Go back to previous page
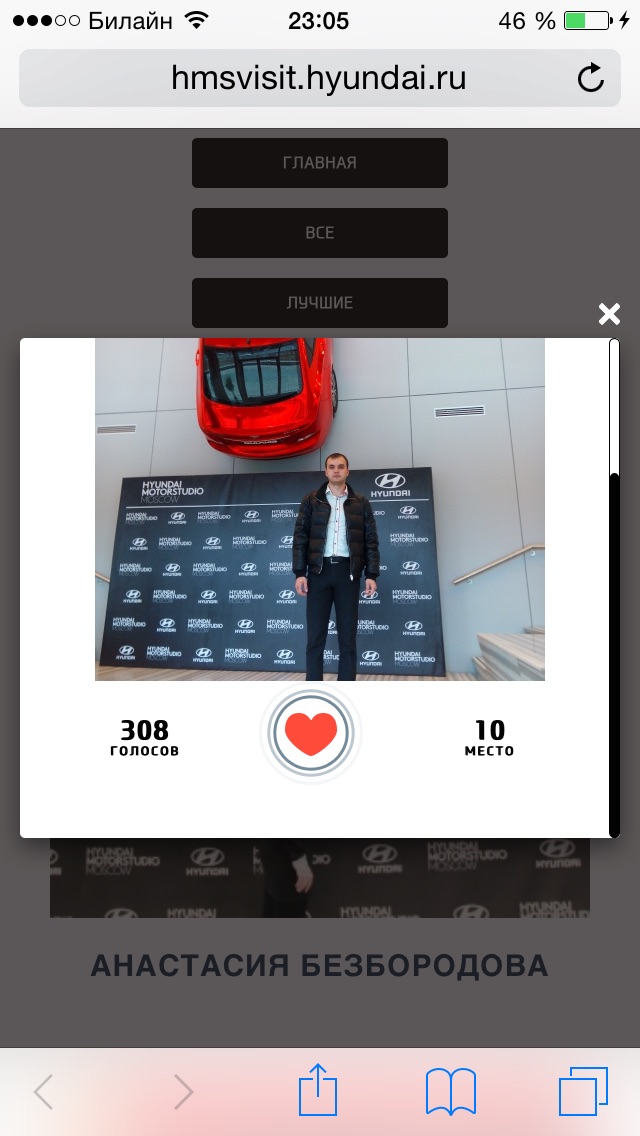This screenshot has width=640, height=1136. pyautogui.click(x=44, y=1092)
